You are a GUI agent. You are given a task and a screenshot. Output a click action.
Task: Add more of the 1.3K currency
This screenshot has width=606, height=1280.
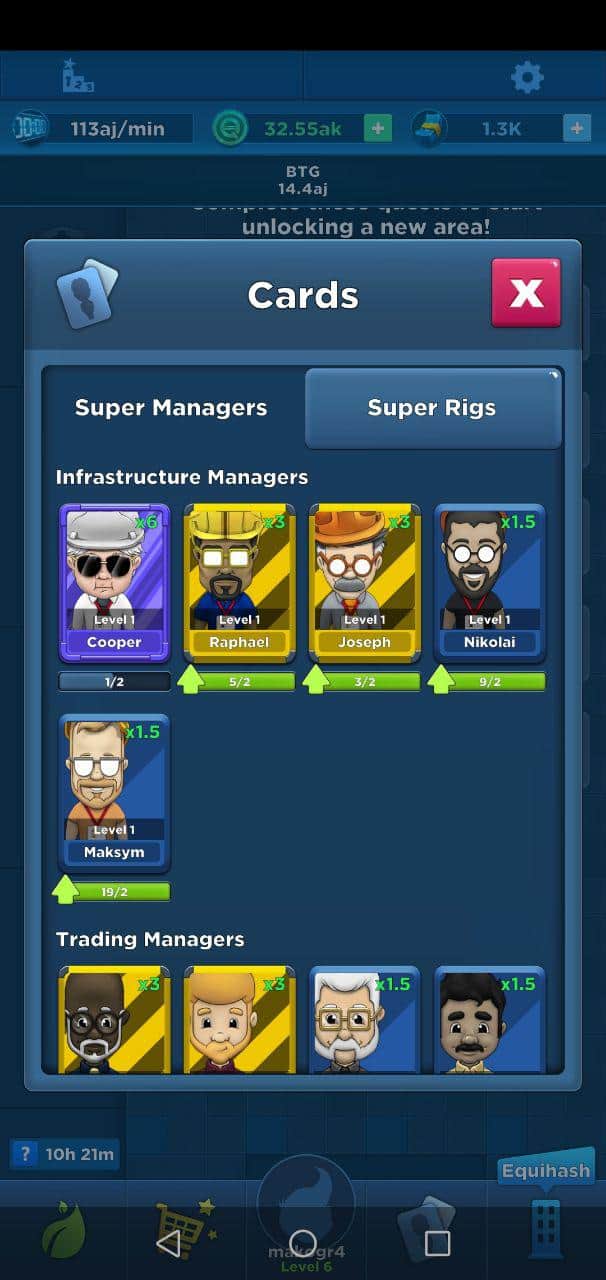tap(577, 128)
